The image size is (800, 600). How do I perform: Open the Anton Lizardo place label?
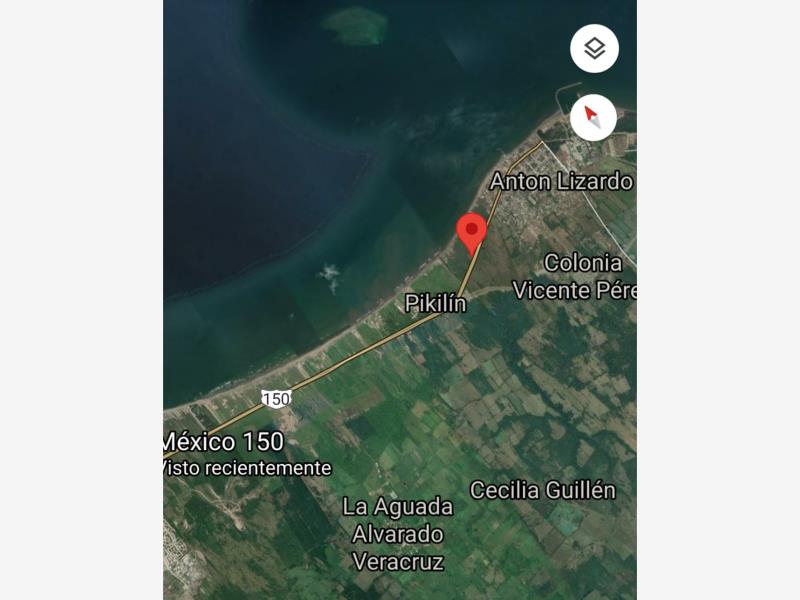(561, 181)
